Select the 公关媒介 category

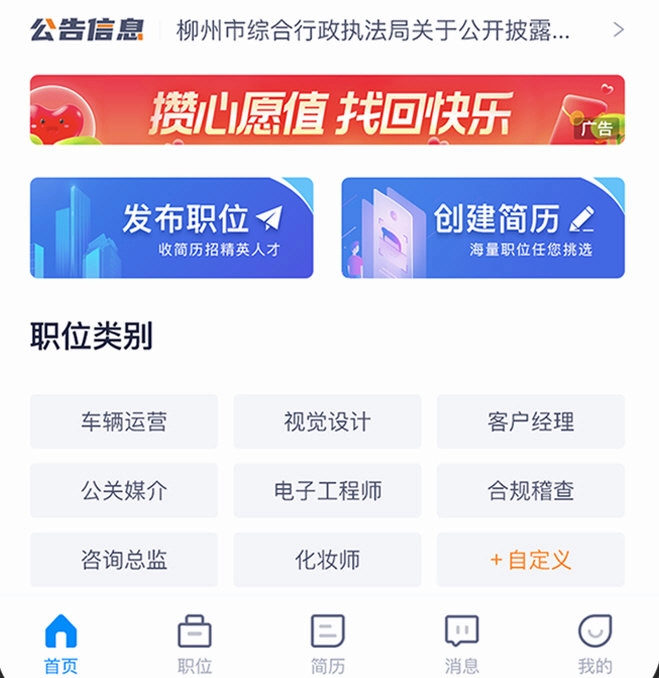click(x=124, y=491)
